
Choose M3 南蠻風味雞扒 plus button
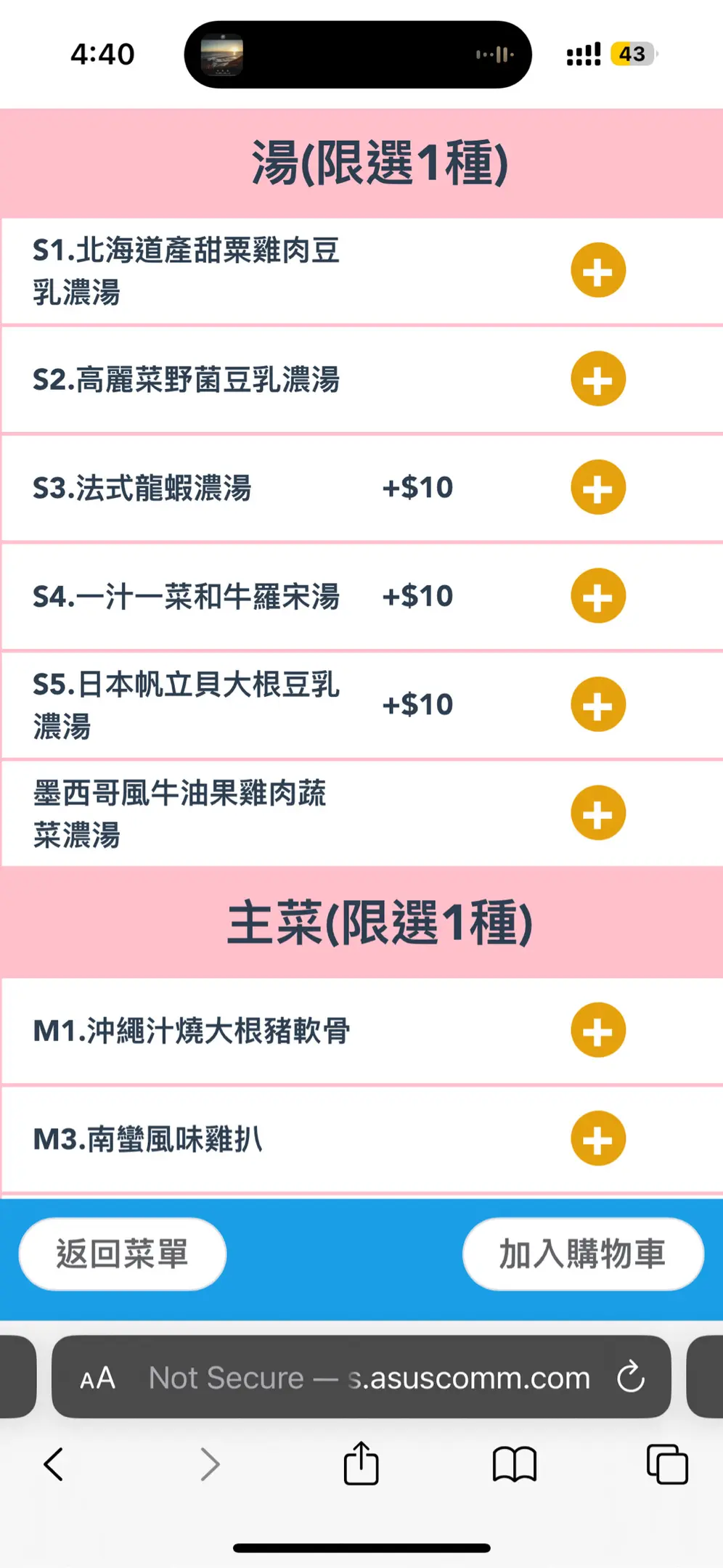tap(598, 1138)
